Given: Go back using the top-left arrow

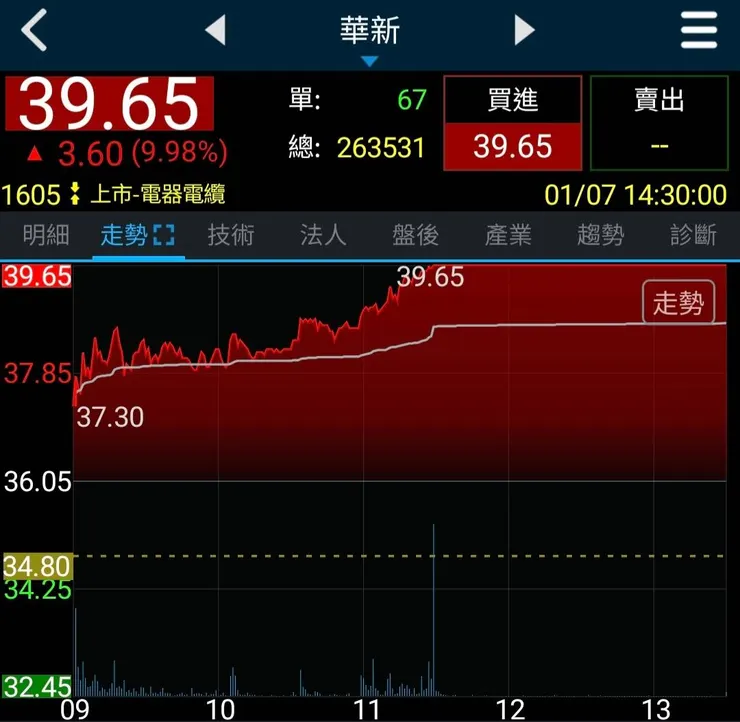Looking at the screenshot, I should click(x=34, y=31).
